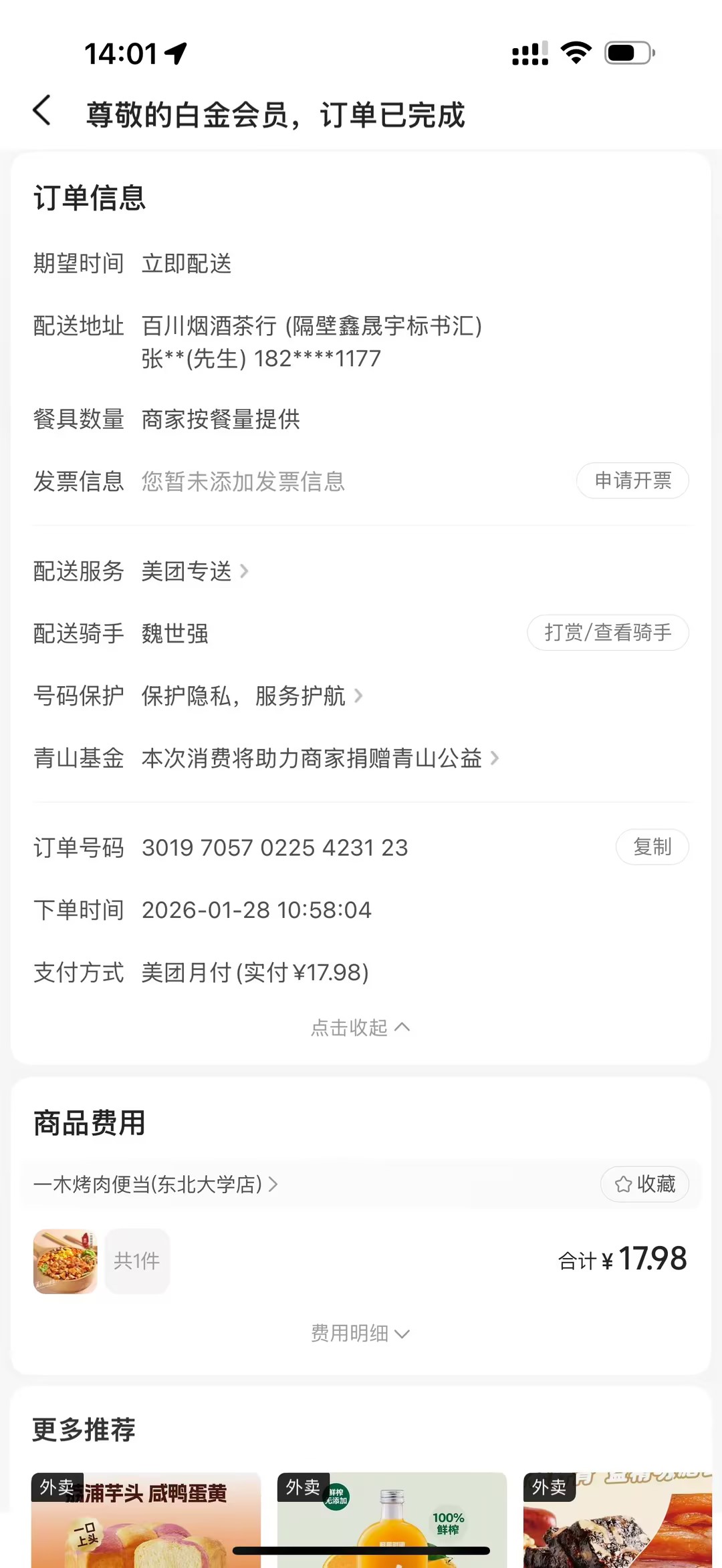Open the 荔浦芋头 咸鸭蛋黄 recommendation card

tap(146, 1519)
